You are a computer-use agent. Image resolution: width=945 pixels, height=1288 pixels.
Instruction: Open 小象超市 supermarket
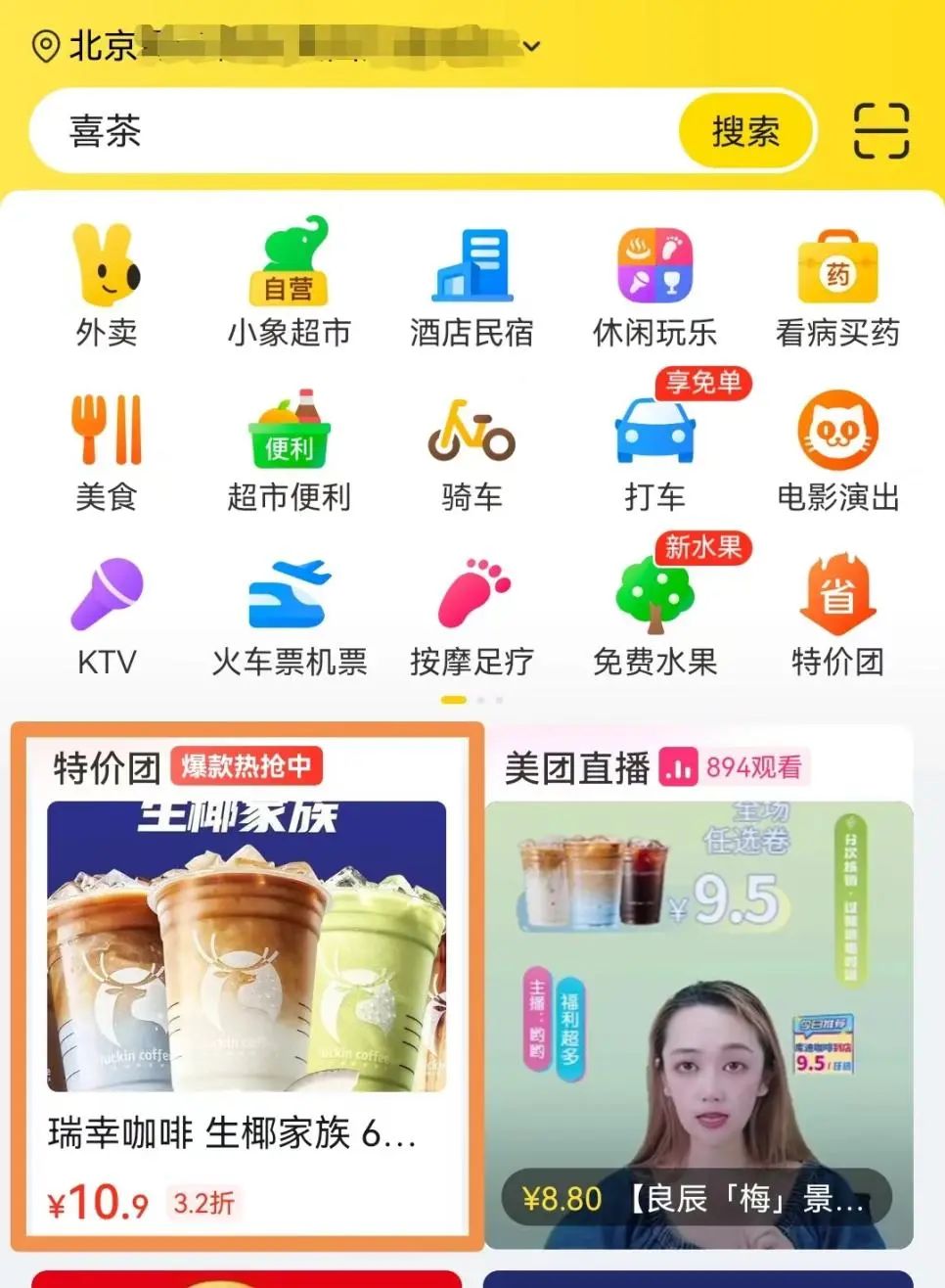click(x=289, y=284)
